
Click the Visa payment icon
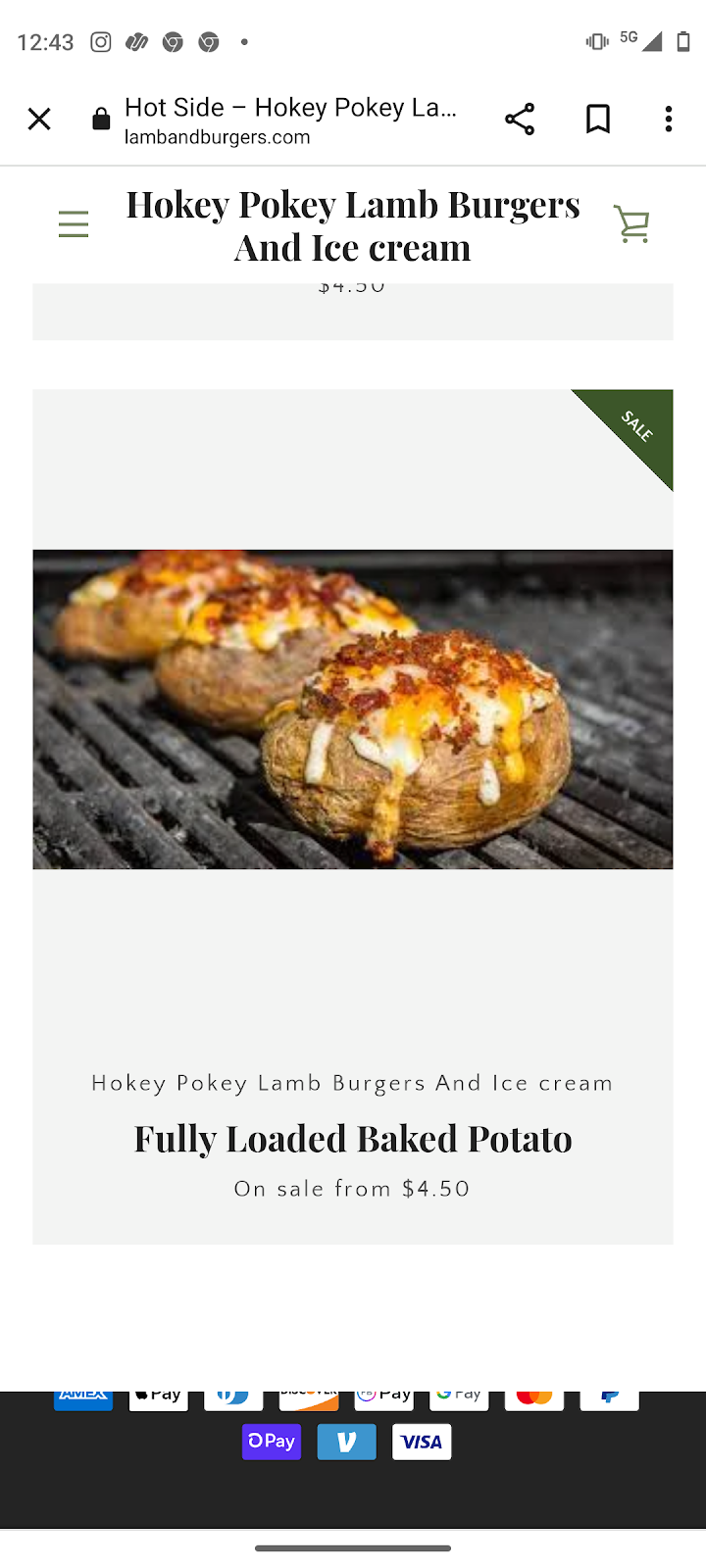pyautogui.click(x=422, y=1442)
